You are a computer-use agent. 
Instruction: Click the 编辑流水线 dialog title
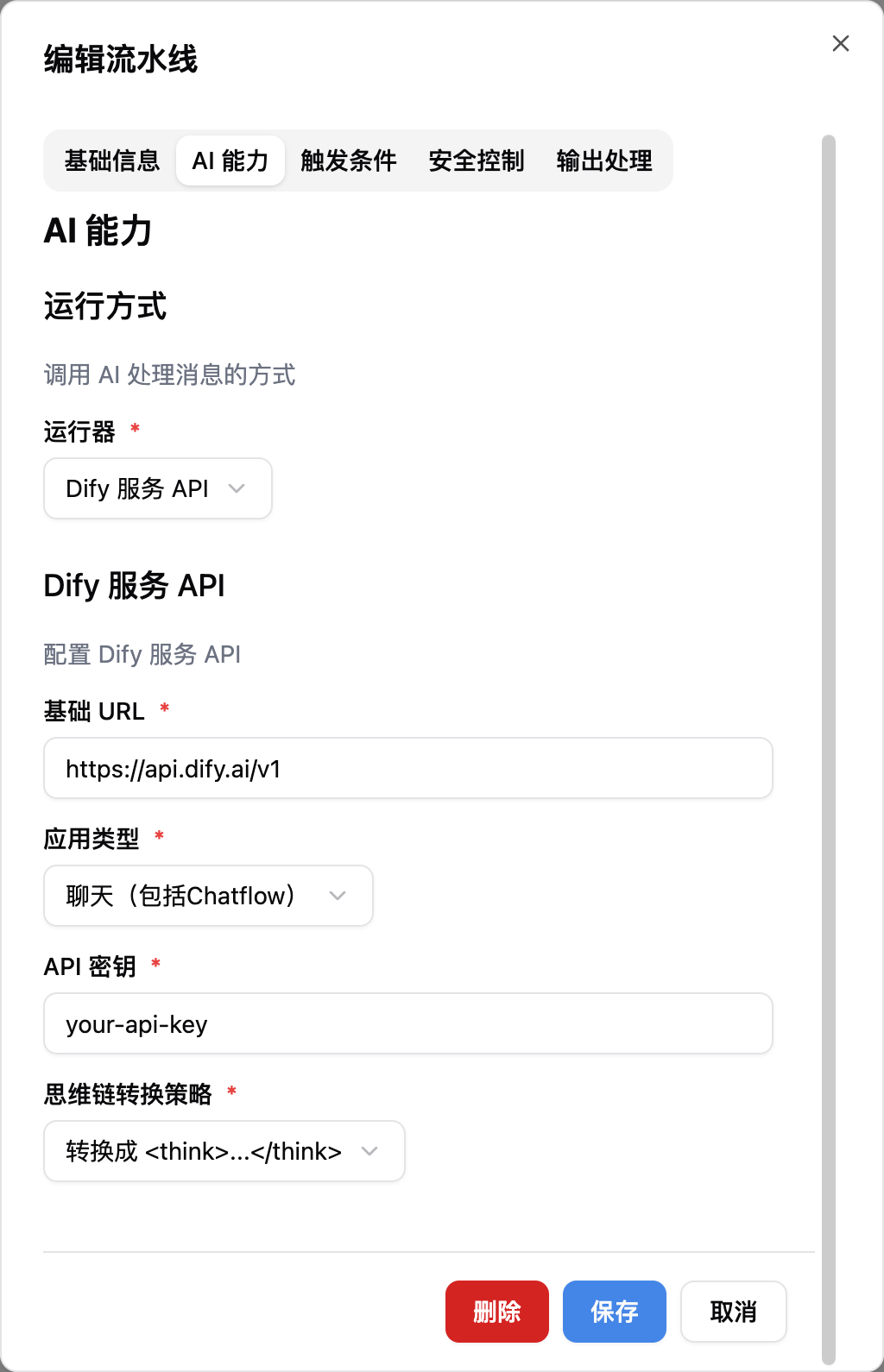121,60
